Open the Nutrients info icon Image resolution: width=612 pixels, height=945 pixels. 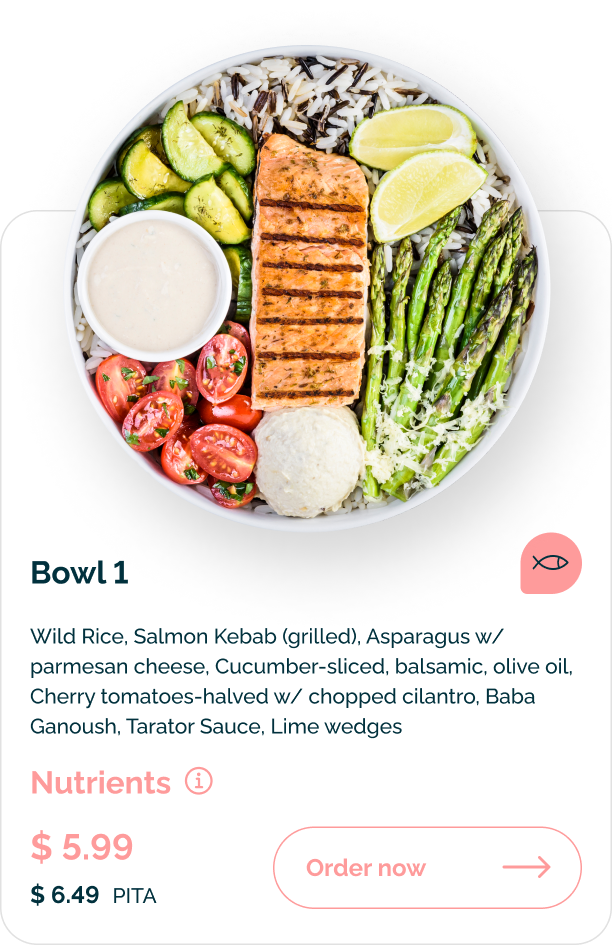pos(199,781)
